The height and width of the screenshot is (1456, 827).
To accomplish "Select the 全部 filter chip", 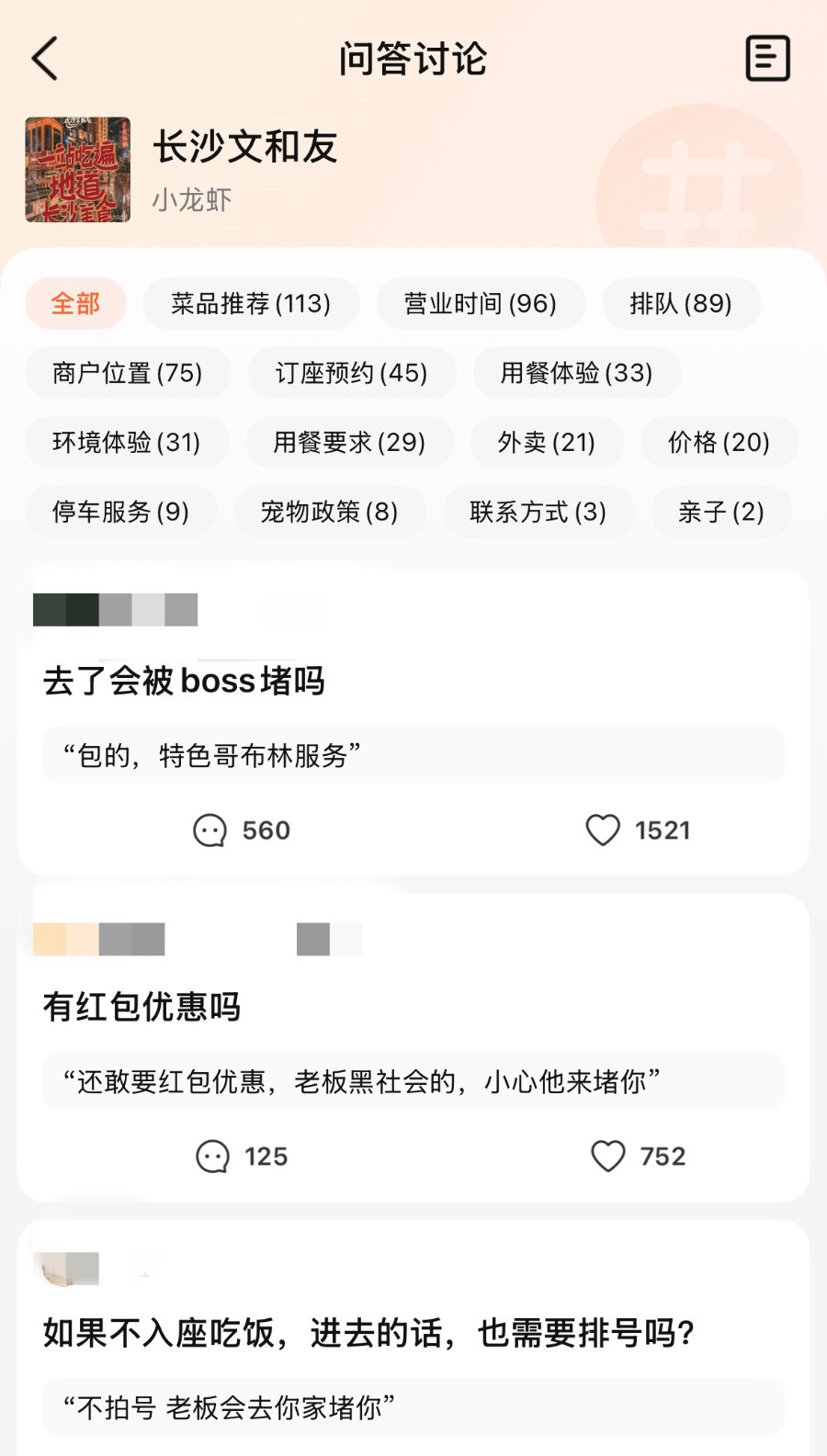I will click(x=75, y=303).
